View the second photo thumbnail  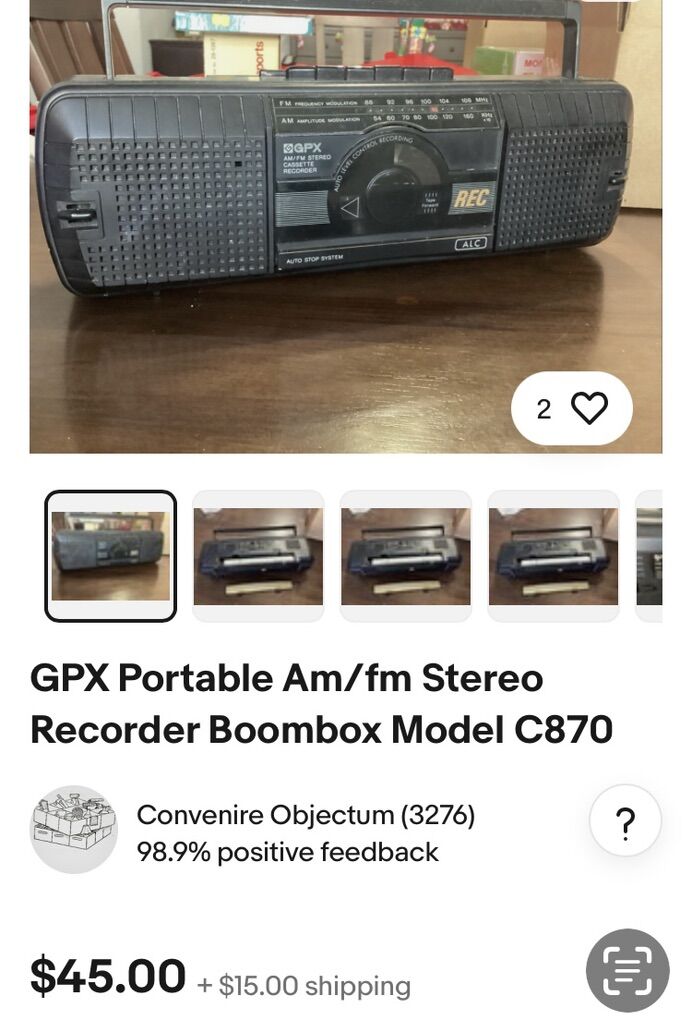click(x=258, y=556)
